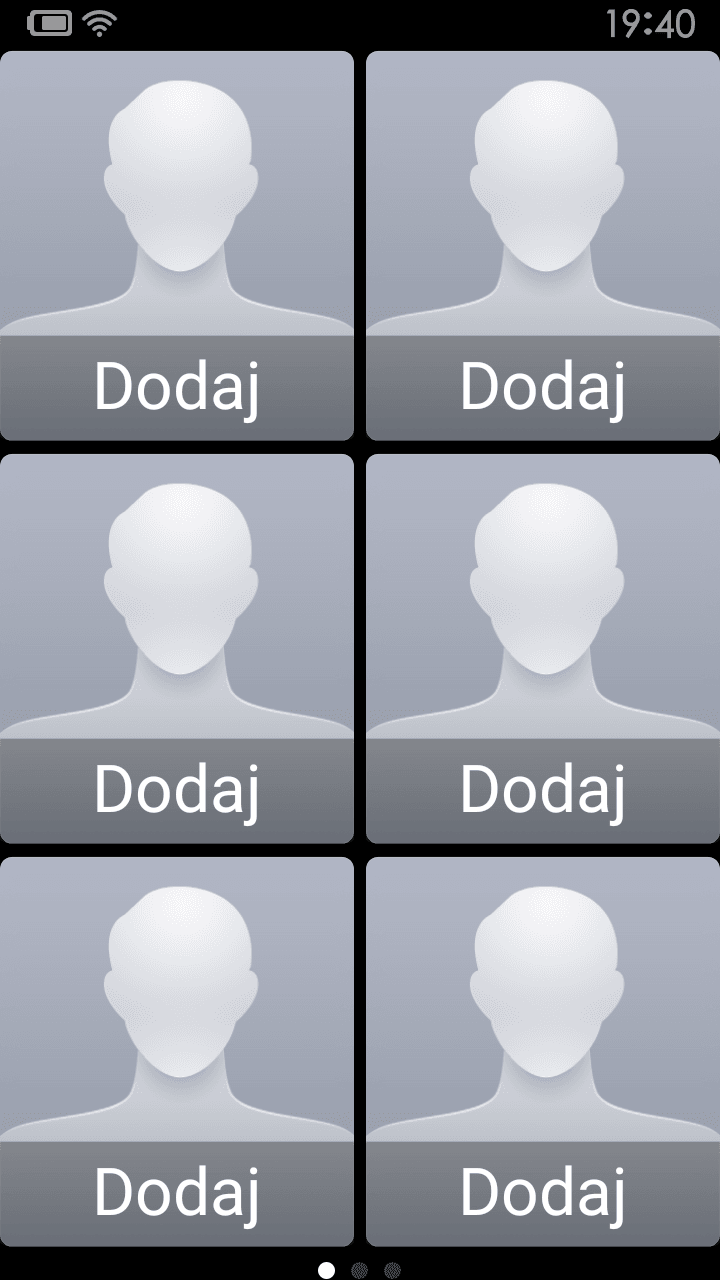Tap the highlighted white page indicator dot

coord(326,1270)
